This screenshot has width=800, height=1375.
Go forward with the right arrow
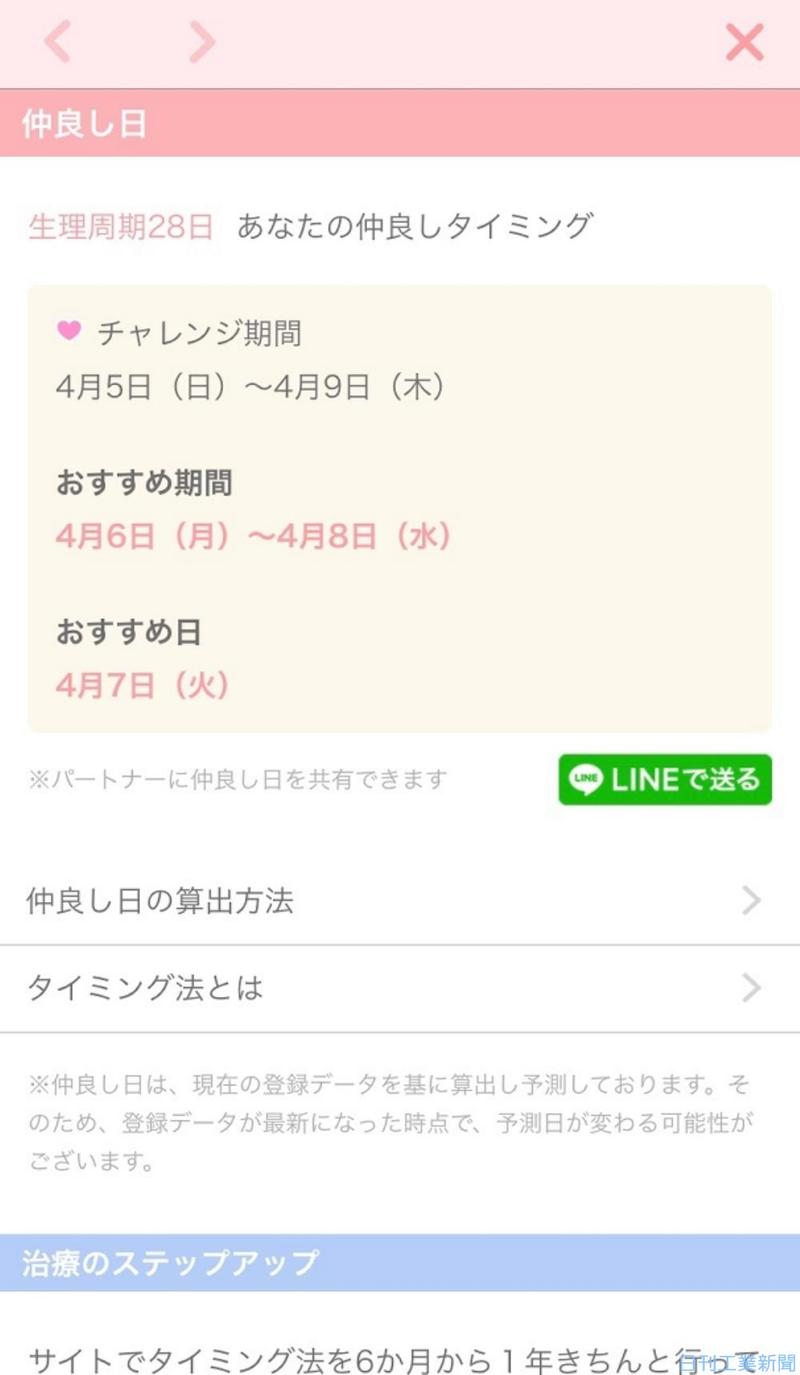(203, 42)
